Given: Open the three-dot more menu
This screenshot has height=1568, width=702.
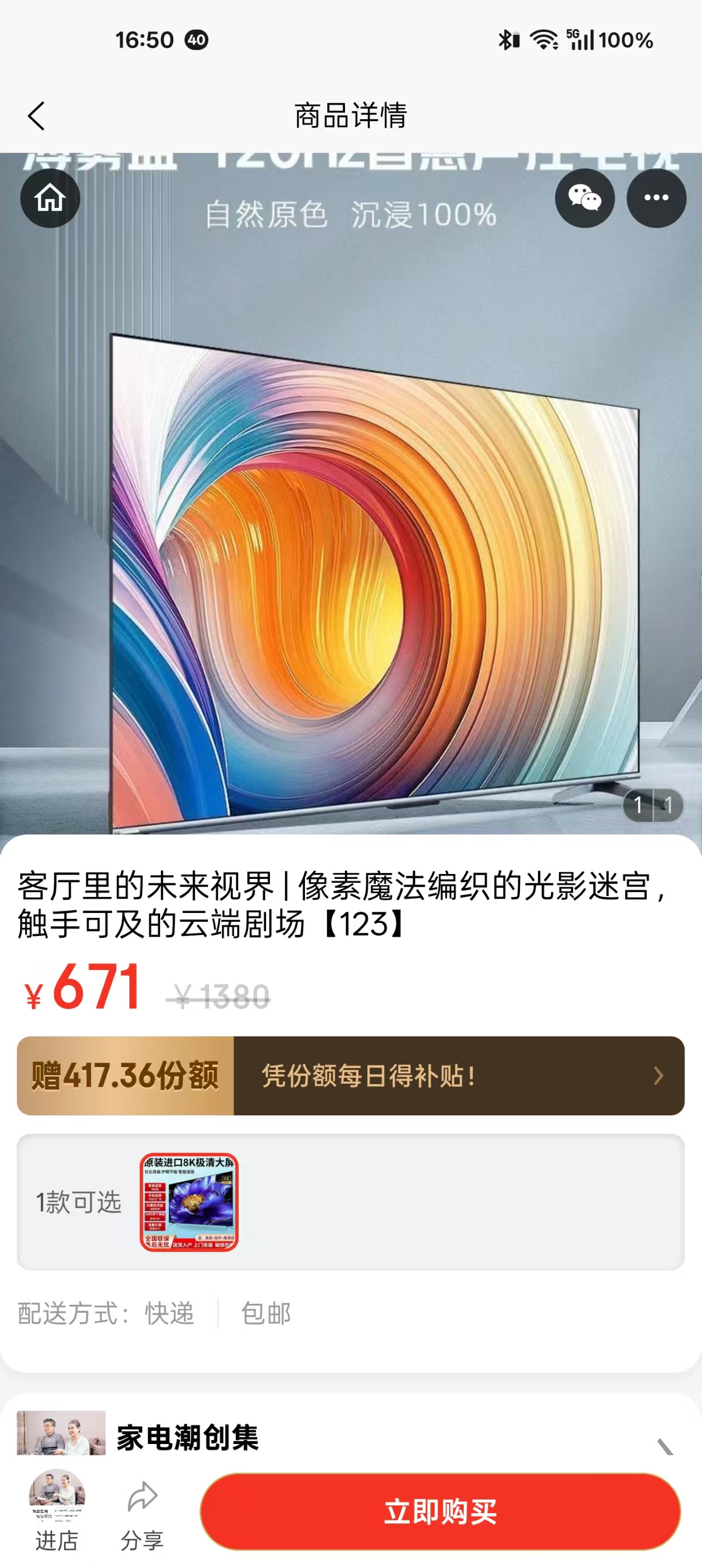Looking at the screenshot, I should click(656, 199).
